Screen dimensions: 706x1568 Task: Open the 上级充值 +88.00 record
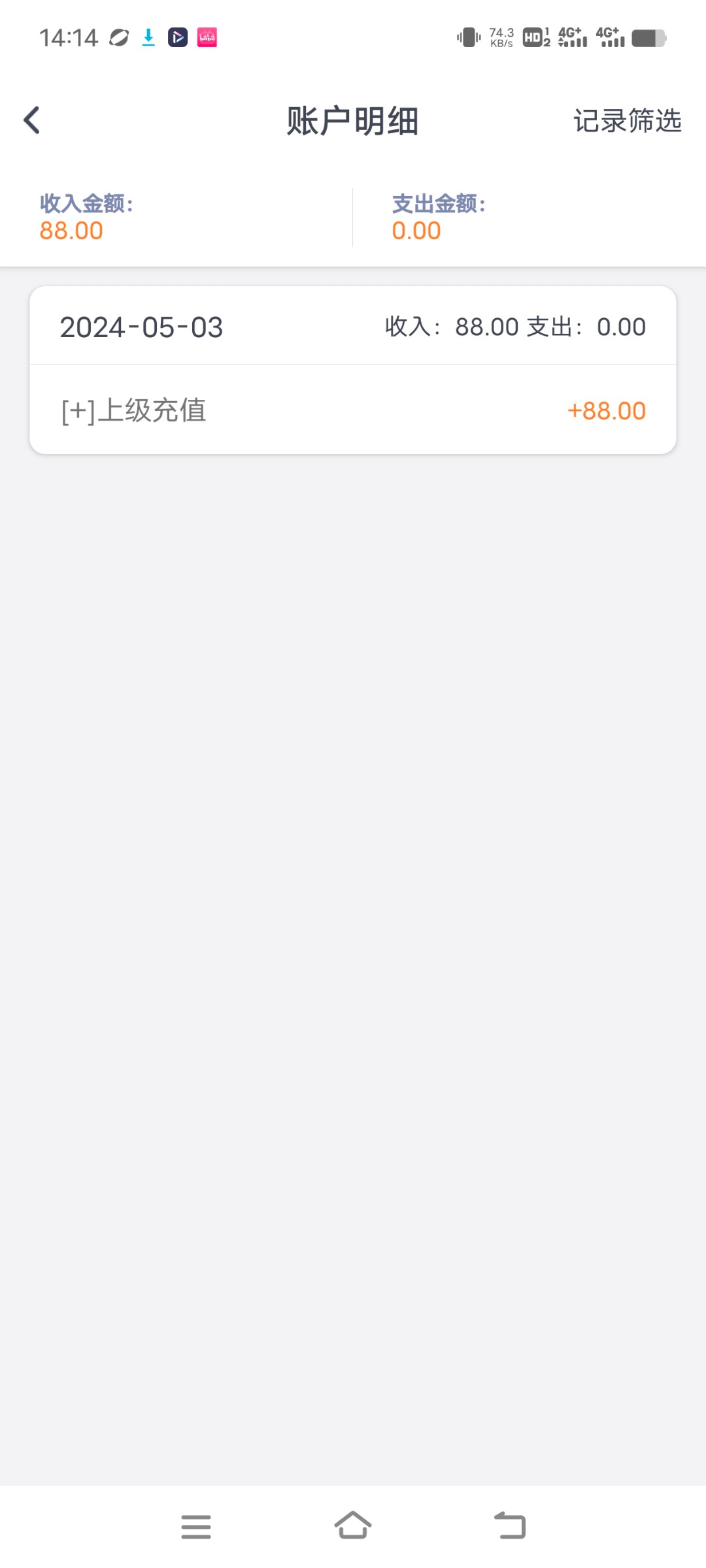tap(353, 410)
